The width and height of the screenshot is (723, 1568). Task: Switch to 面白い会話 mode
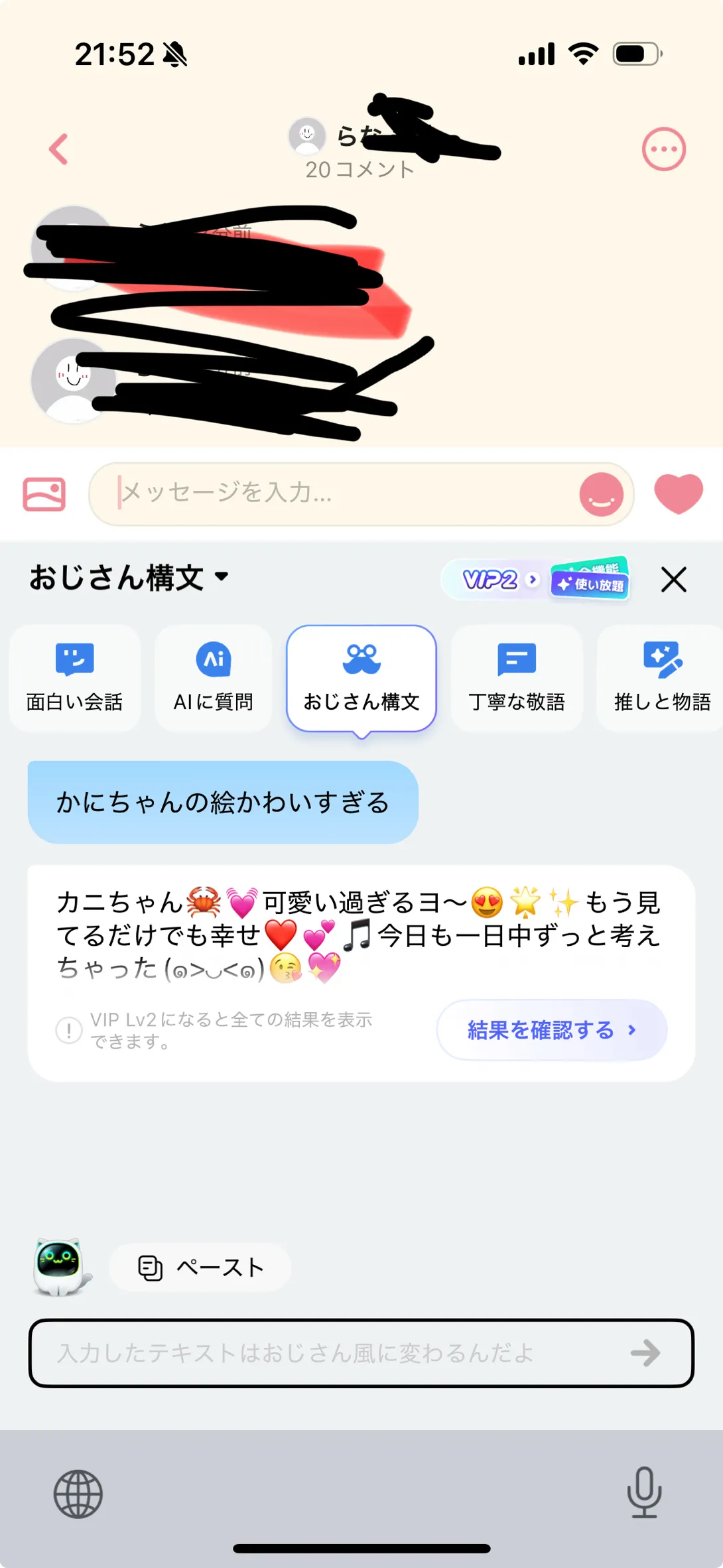click(74, 678)
